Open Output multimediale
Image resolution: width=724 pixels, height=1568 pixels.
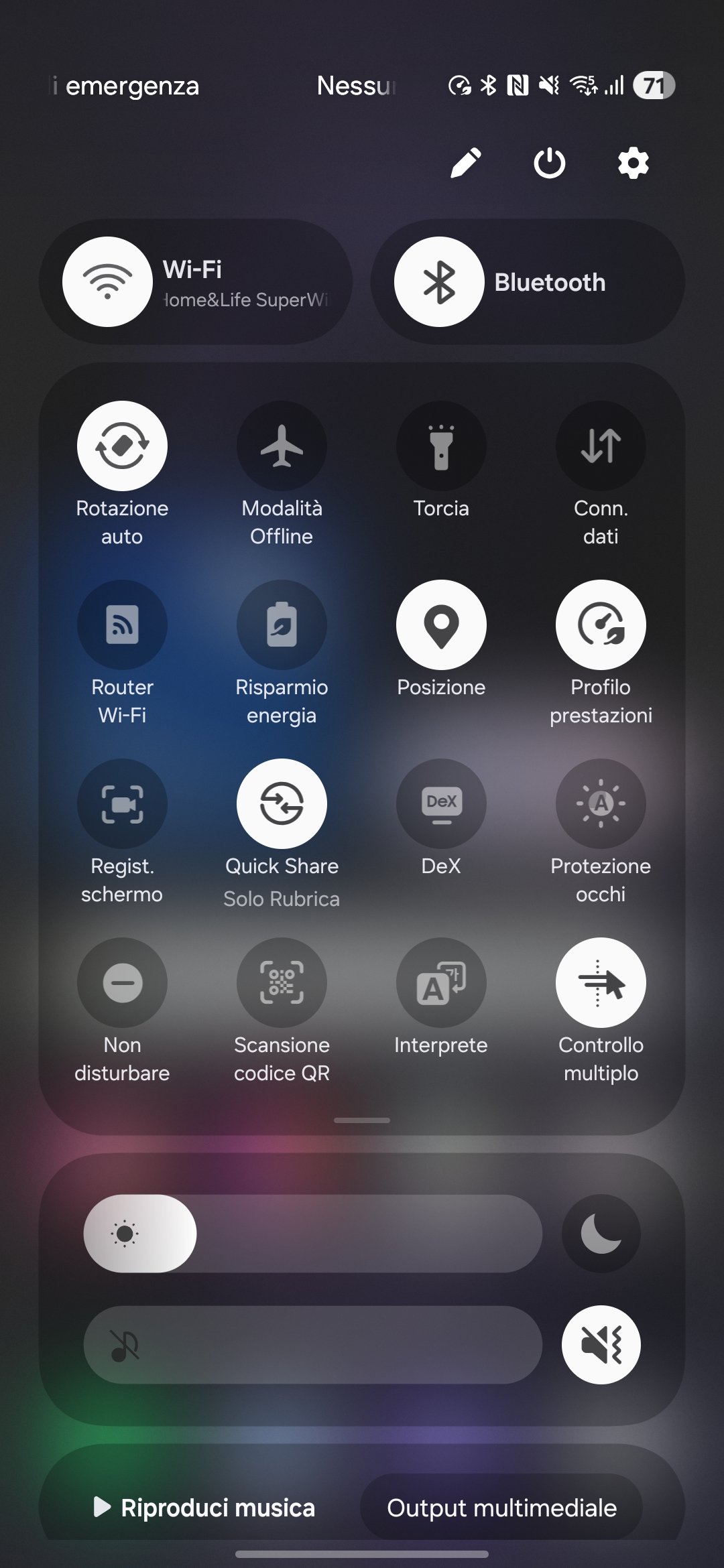[x=501, y=1508]
